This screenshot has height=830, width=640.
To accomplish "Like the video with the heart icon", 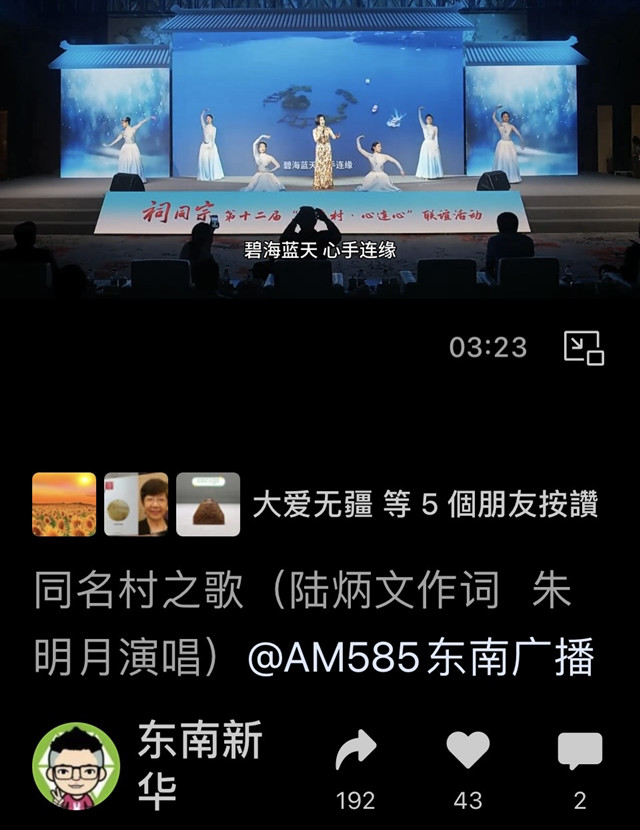I will [467, 752].
